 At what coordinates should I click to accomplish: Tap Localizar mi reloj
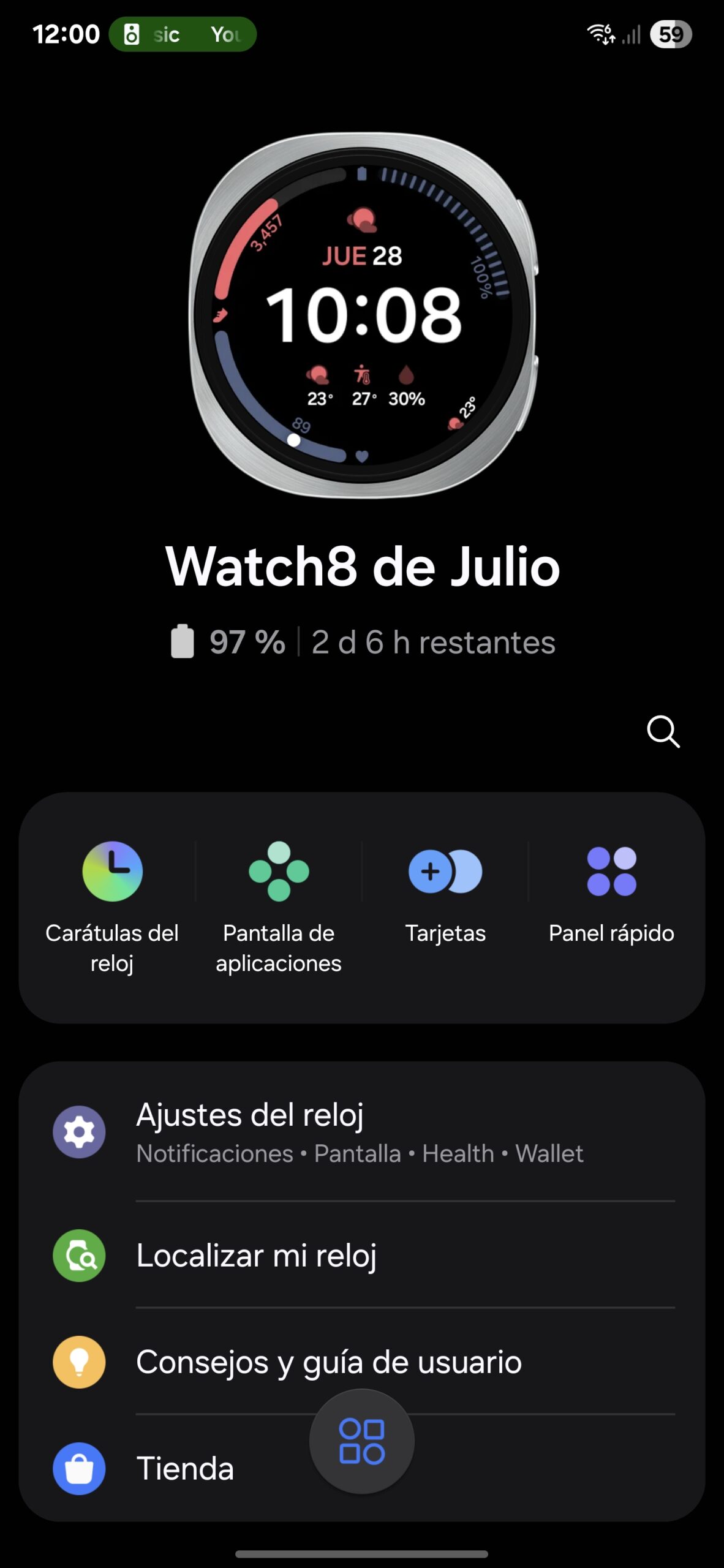(x=361, y=1256)
